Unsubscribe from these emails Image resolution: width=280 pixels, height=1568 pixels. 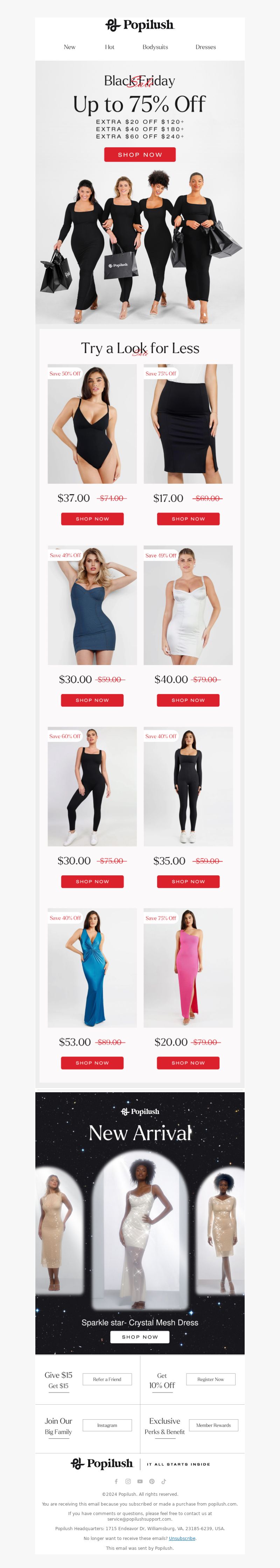click(182, 1538)
